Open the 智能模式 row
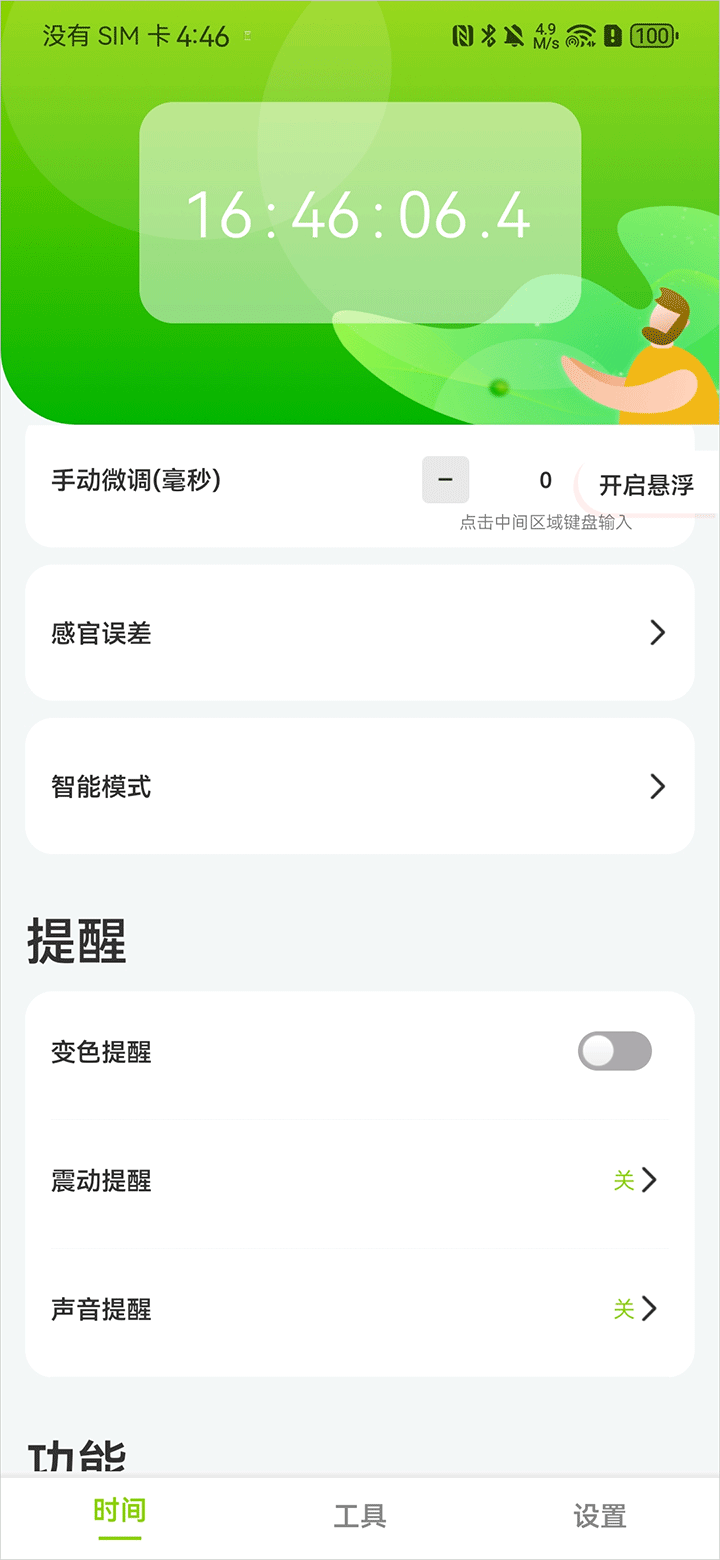The image size is (720, 1560). [359, 787]
